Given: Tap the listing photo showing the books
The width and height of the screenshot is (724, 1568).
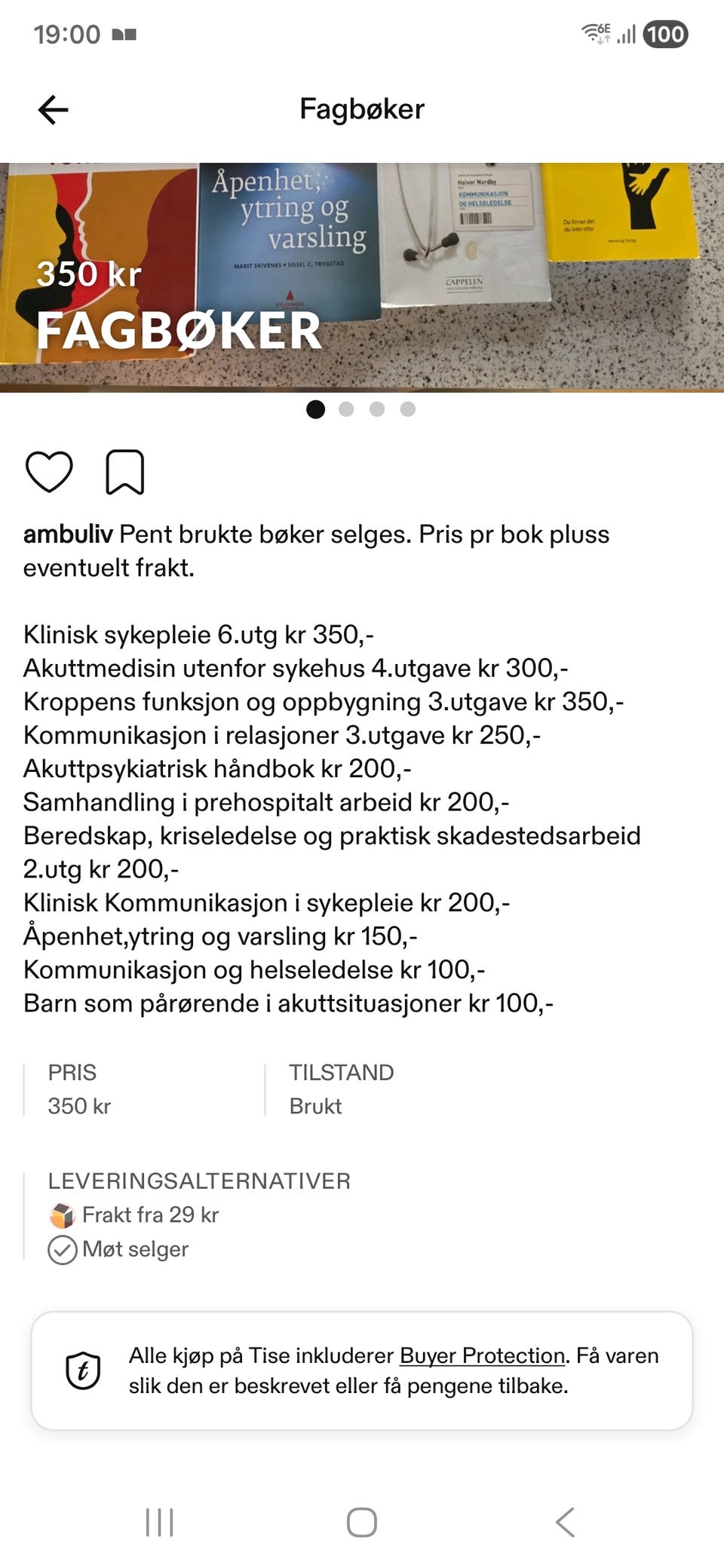Looking at the screenshot, I should click(x=362, y=271).
